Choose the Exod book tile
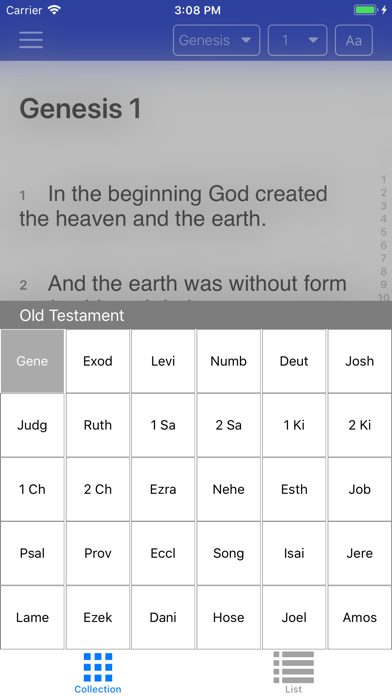 coord(98,361)
